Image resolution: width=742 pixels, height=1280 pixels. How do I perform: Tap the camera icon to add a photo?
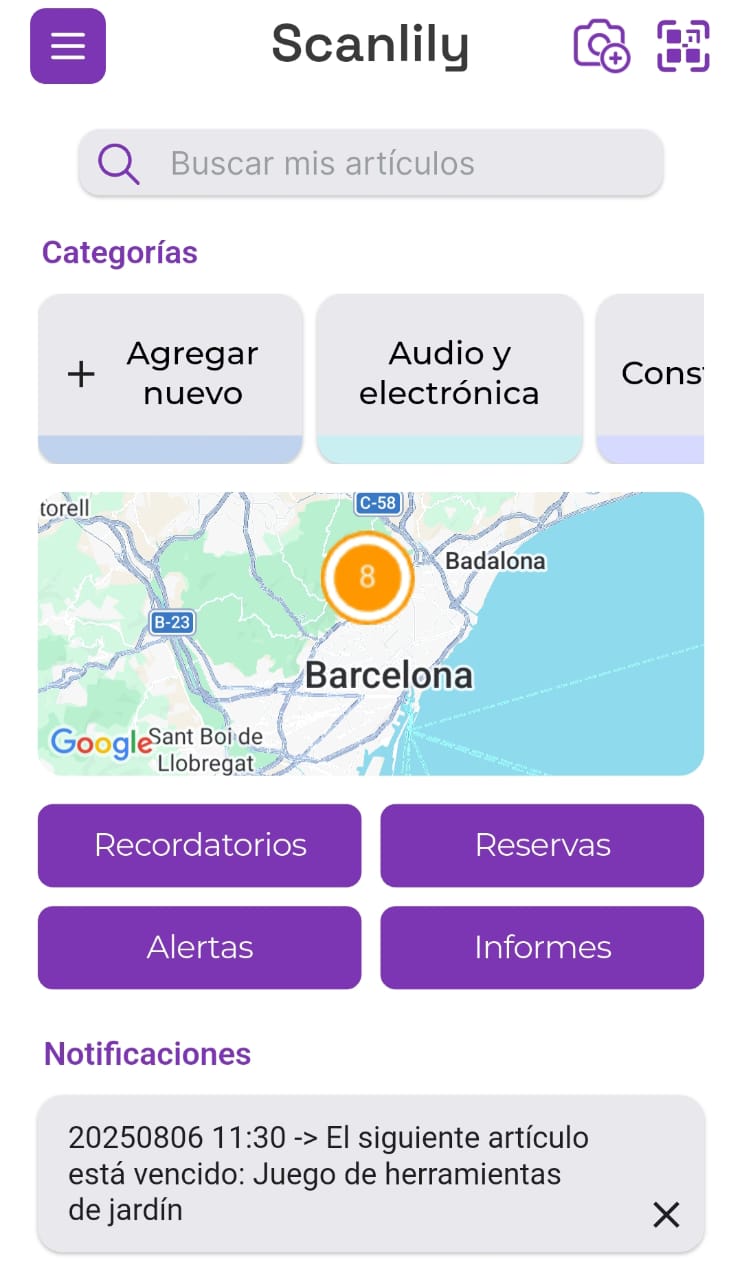coord(601,45)
